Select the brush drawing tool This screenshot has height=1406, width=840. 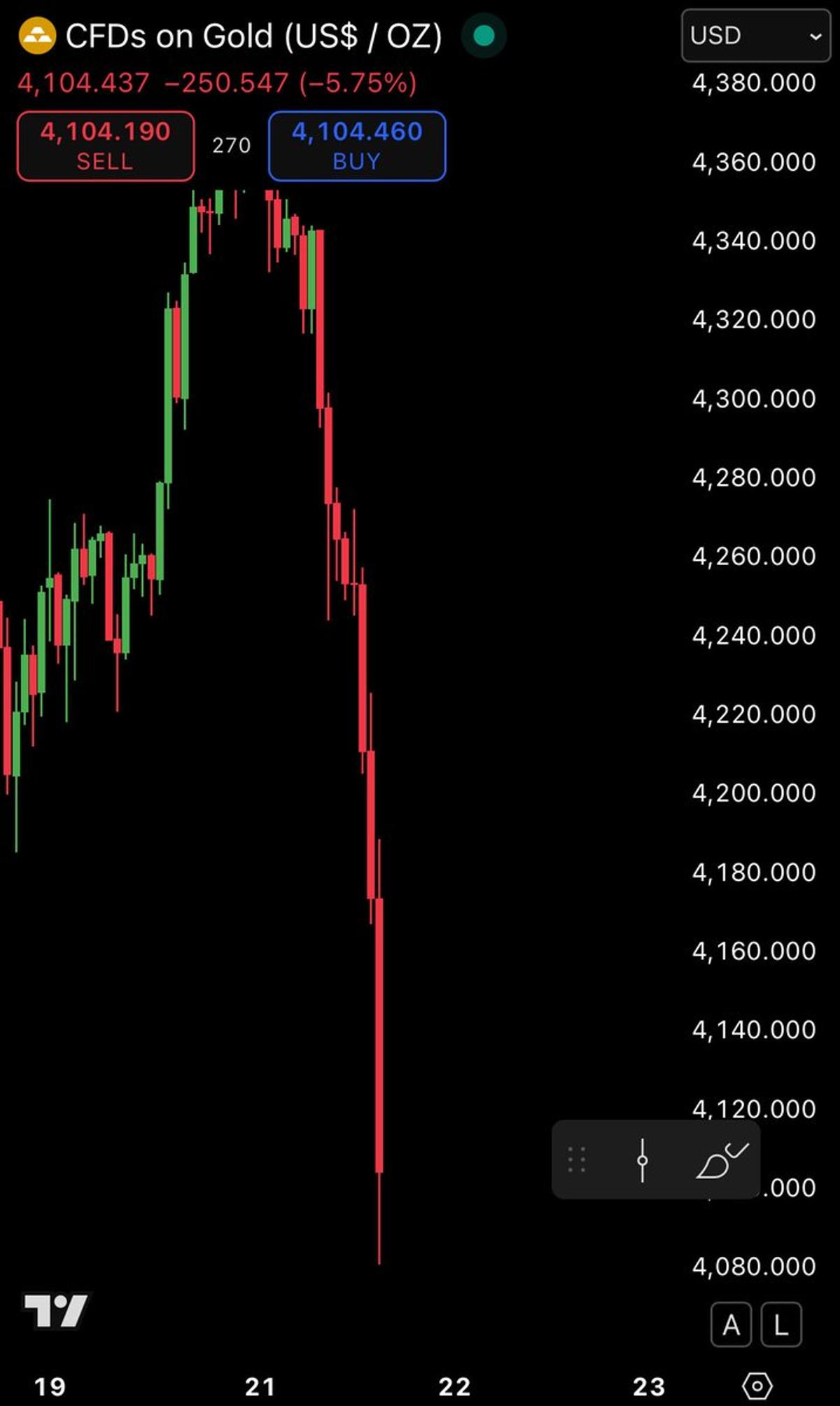click(x=721, y=1160)
